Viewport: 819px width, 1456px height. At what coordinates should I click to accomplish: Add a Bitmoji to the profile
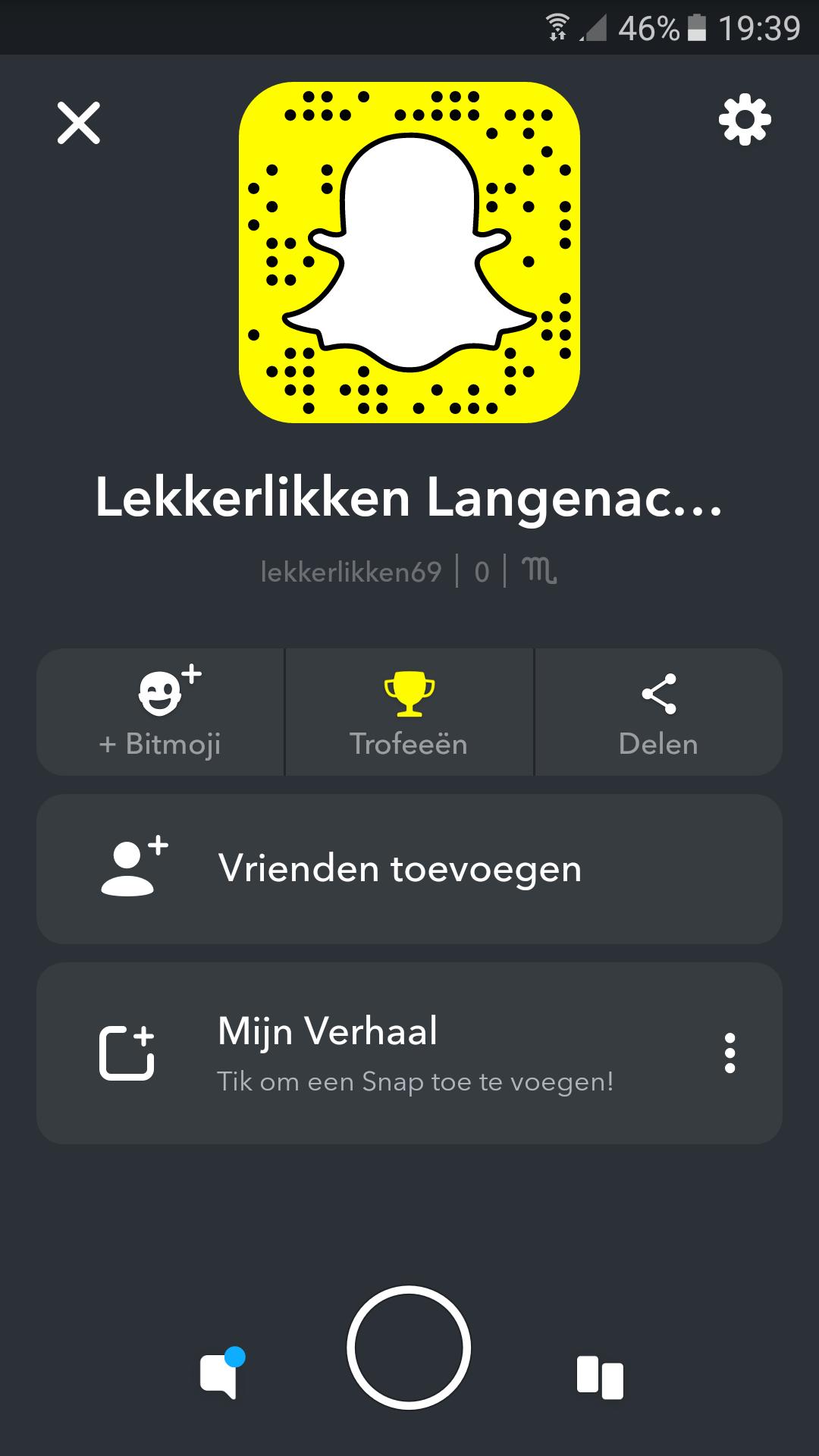160,712
